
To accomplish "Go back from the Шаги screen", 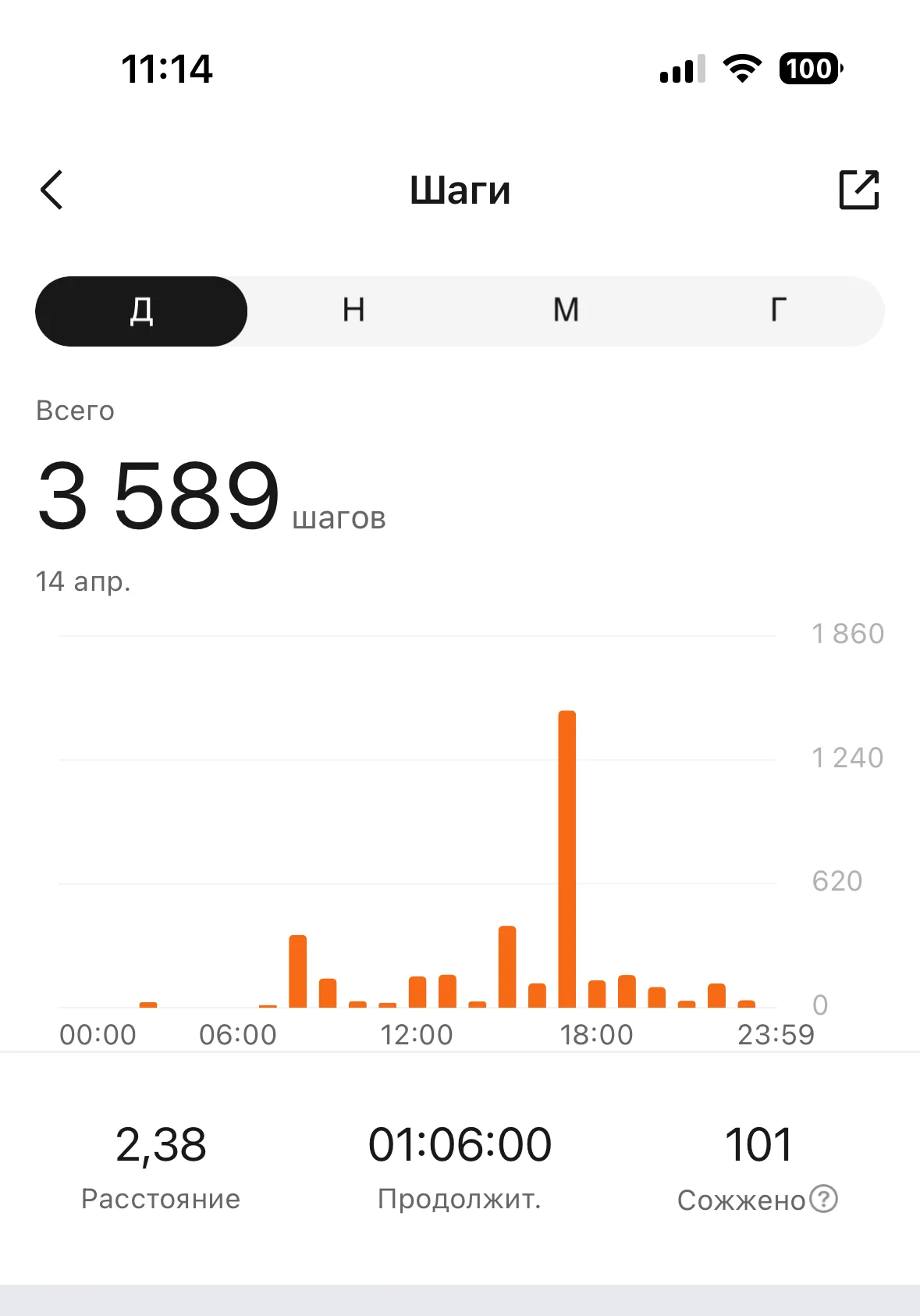I will tap(52, 190).
